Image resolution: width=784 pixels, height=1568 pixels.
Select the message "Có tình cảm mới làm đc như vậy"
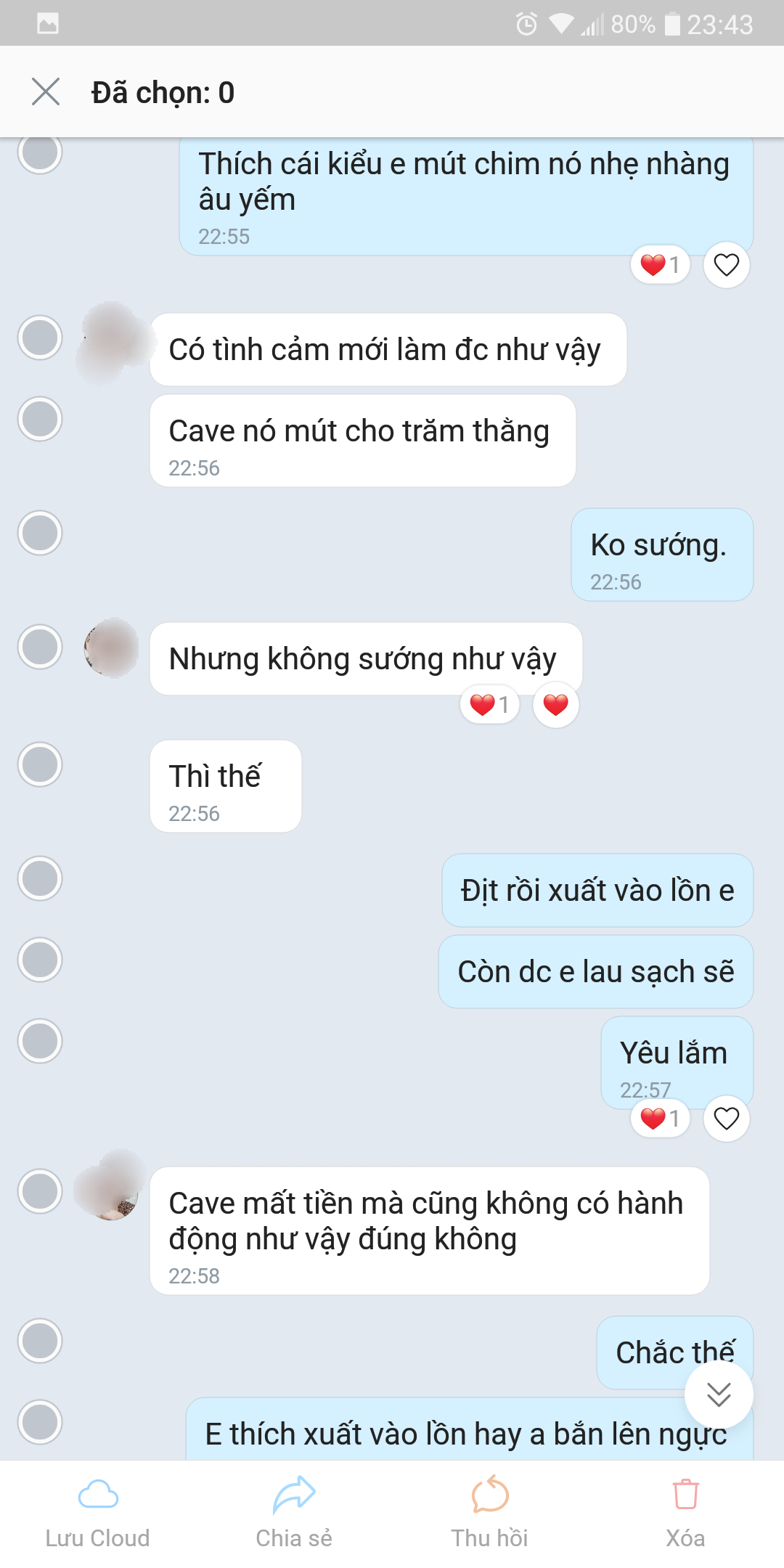[x=40, y=338]
